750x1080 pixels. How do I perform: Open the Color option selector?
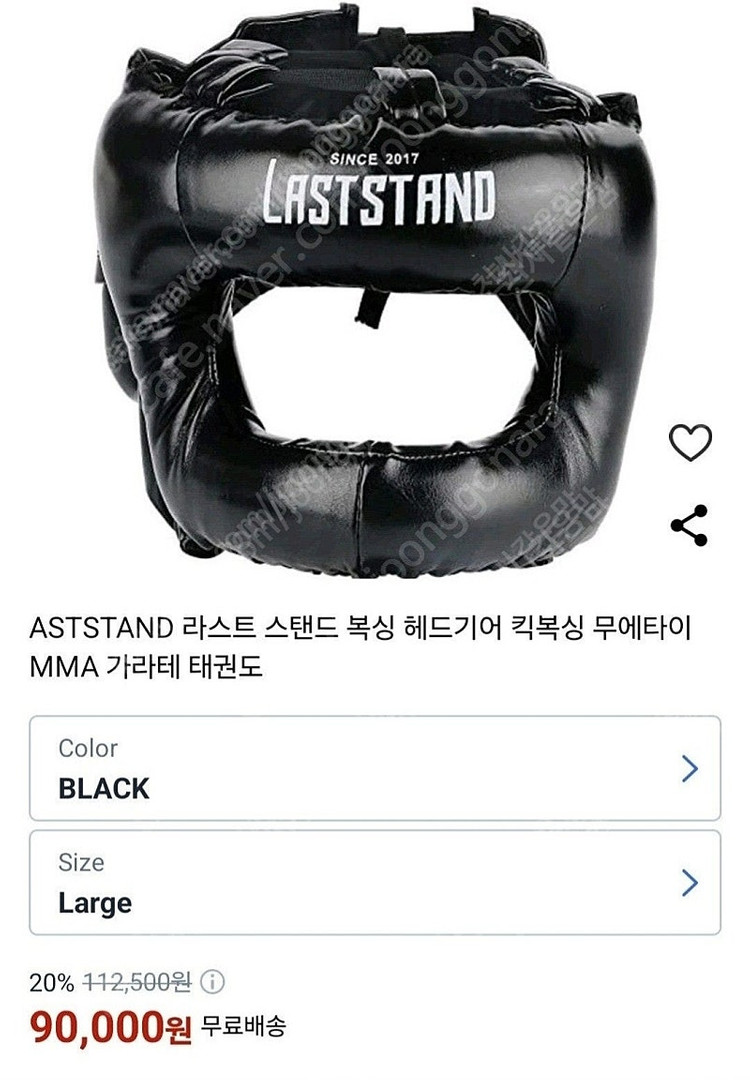[375, 768]
